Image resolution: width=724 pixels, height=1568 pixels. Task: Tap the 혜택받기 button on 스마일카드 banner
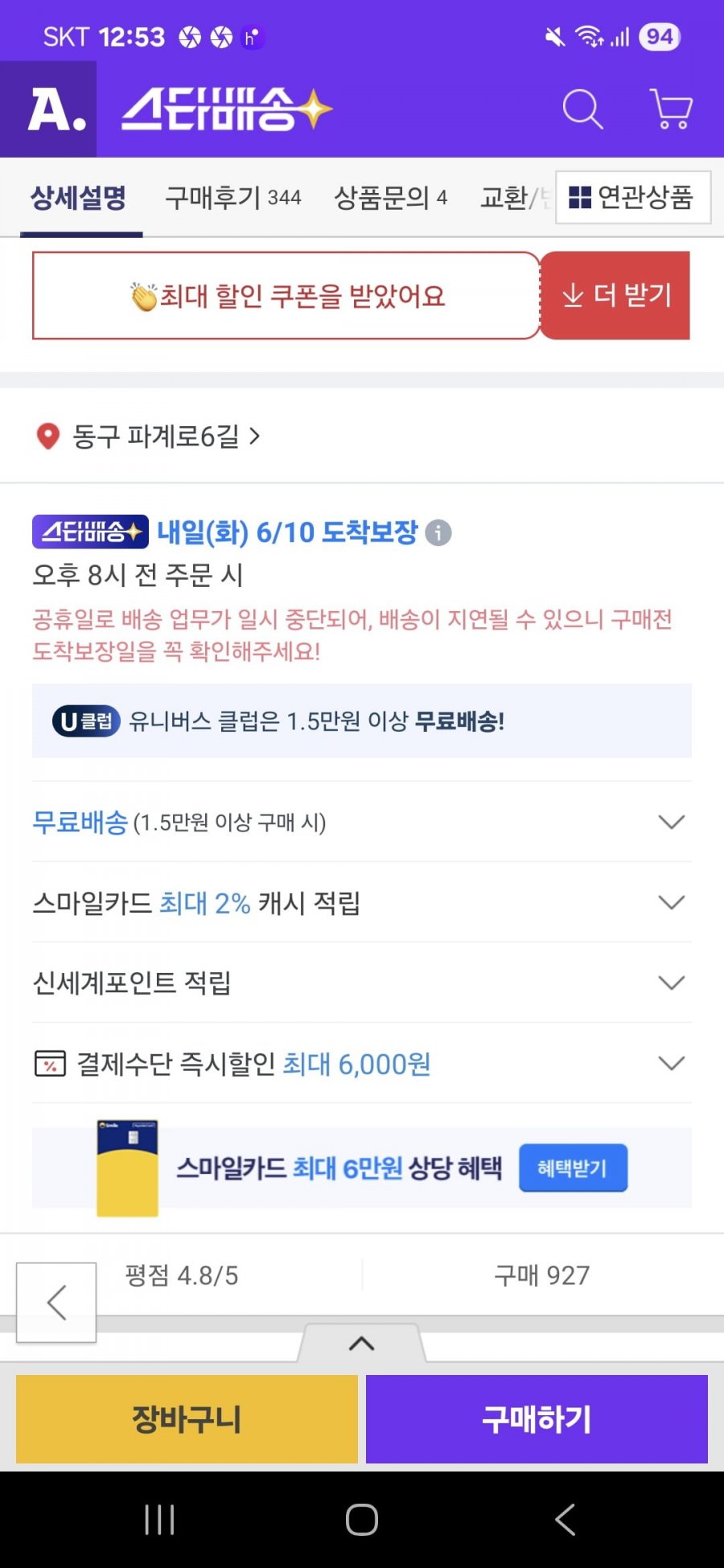pos(573,1168)
